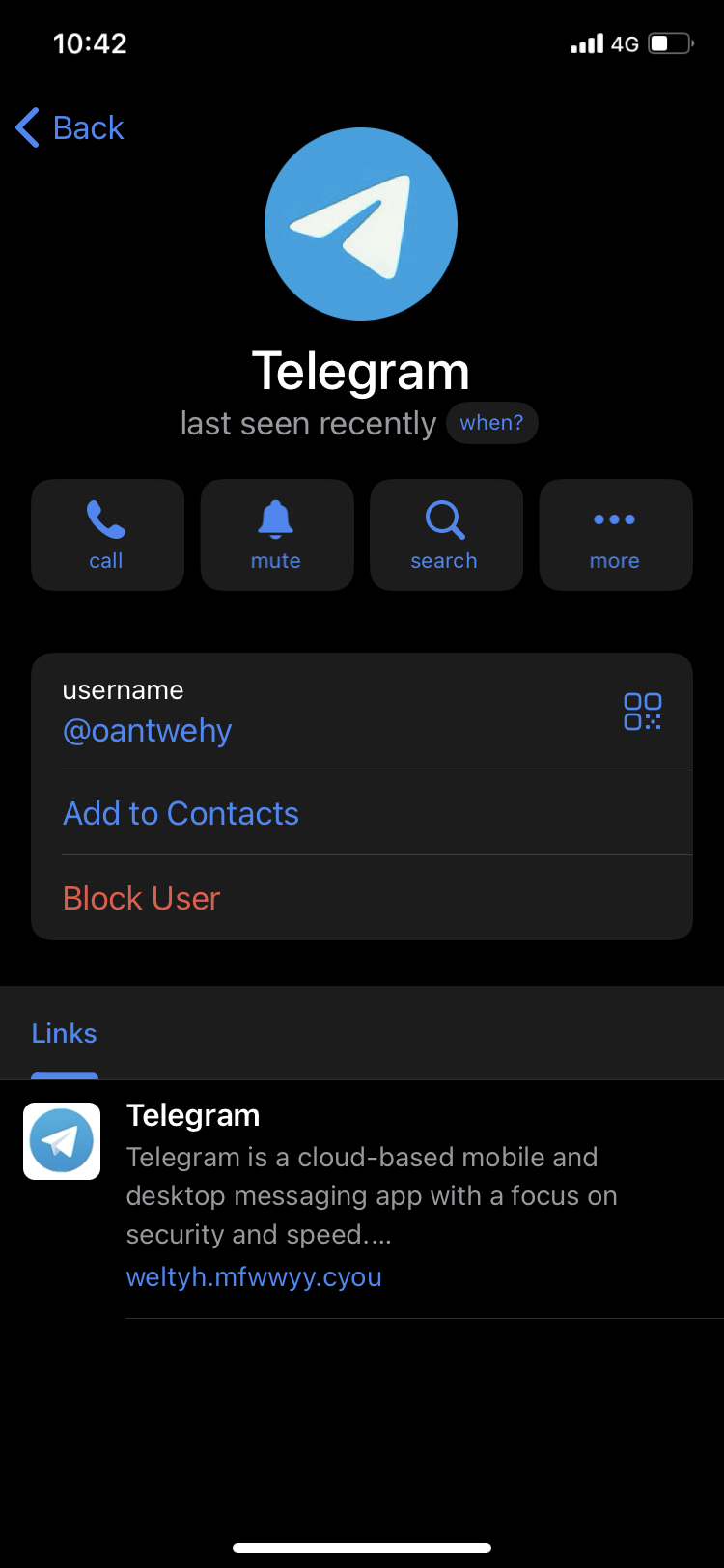Viewport: 724px width, 1568px height.
Task: Select the Links tab
Action: tap(65, 1033)
